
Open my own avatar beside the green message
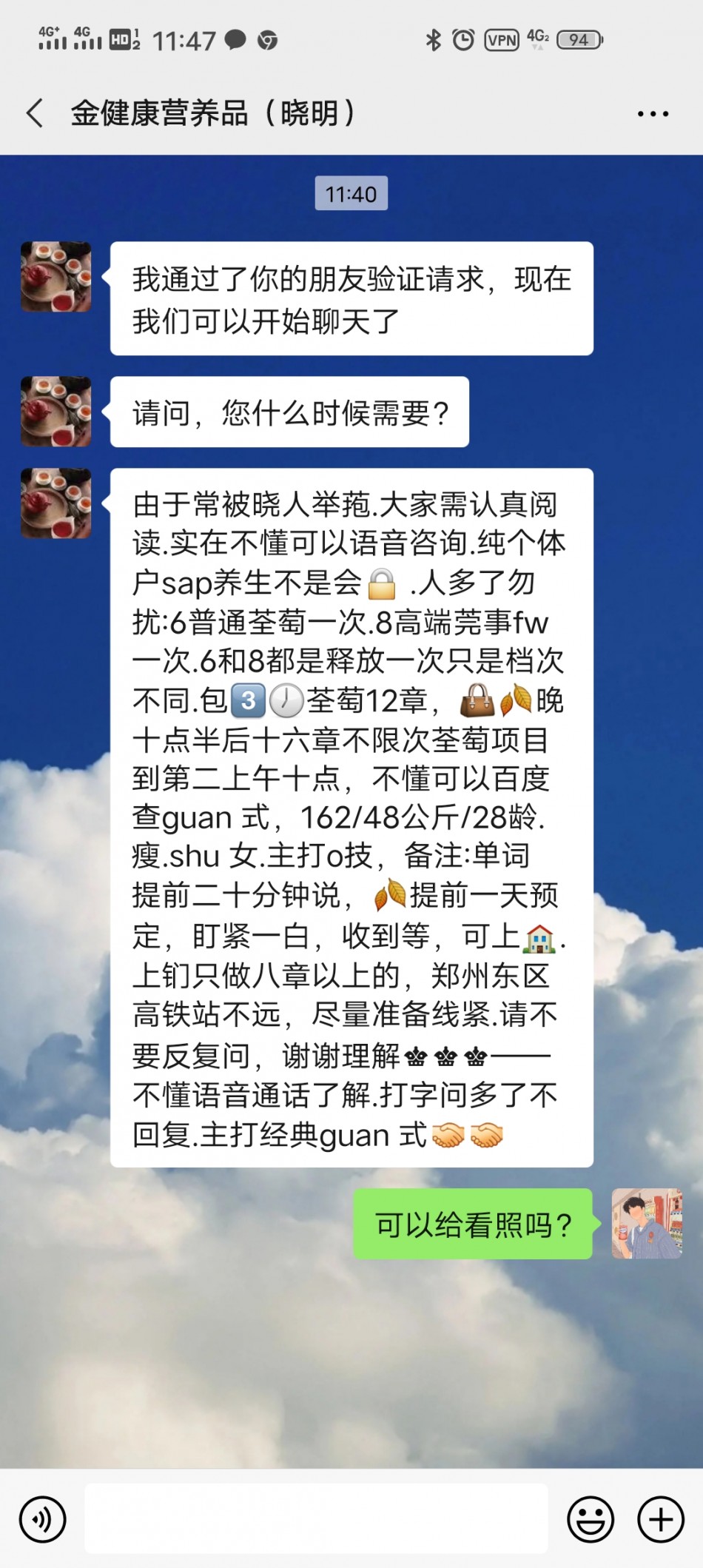point(647,1224)
